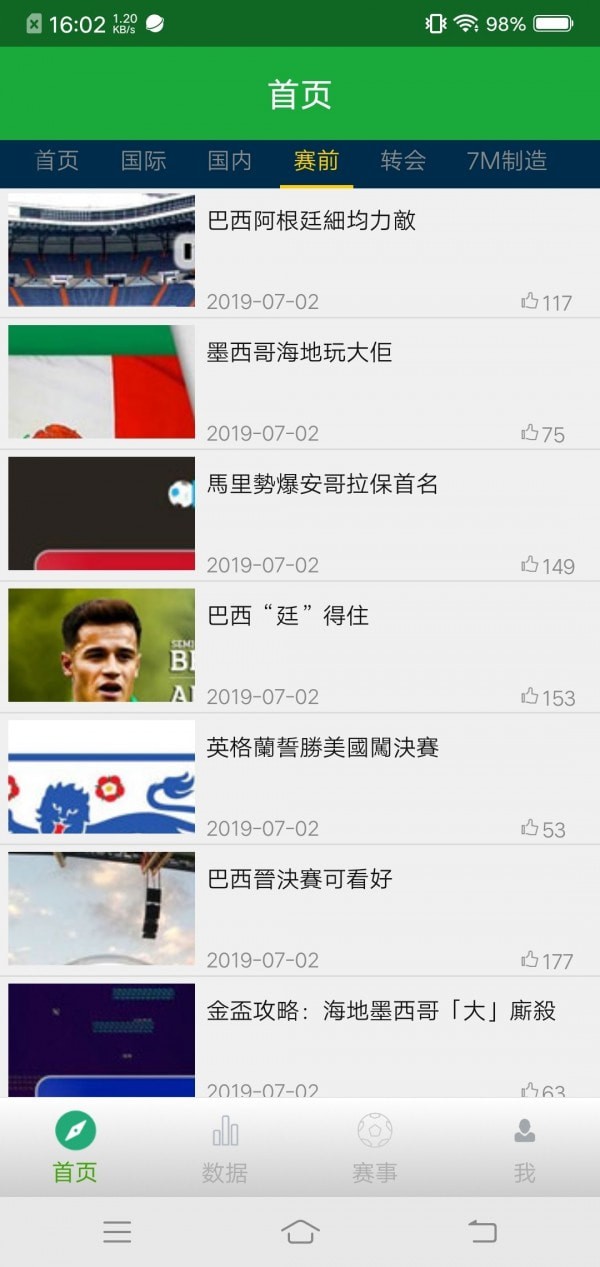The width and height of the screenshot is (600, 1267).
Task: Select the 国内 category tab
Action: (x=229, y=161)
